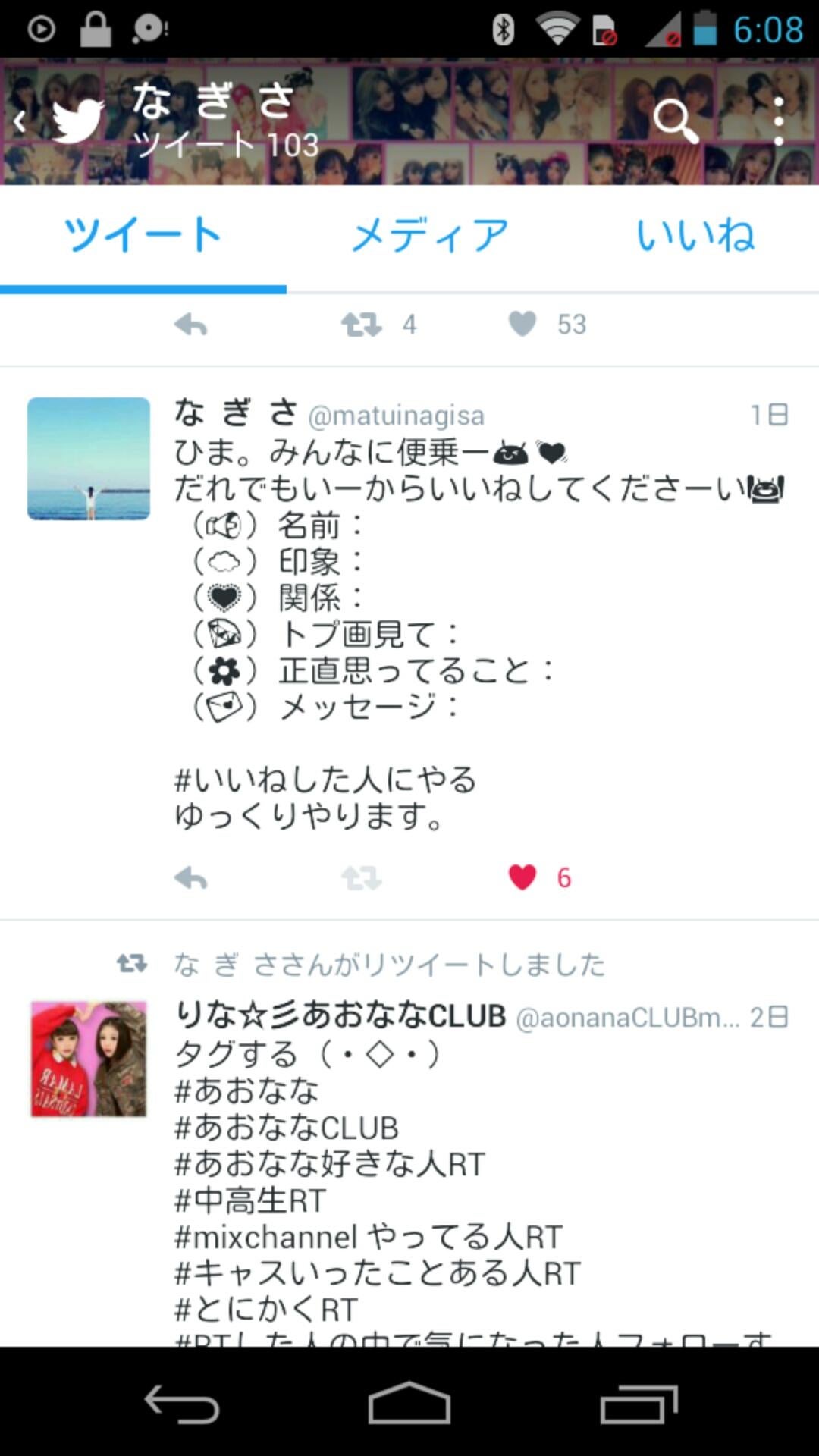This screenshot has height=1456, width=819.
Task: Reply to the tweet with 53 likes
Action: click(190, 325)
